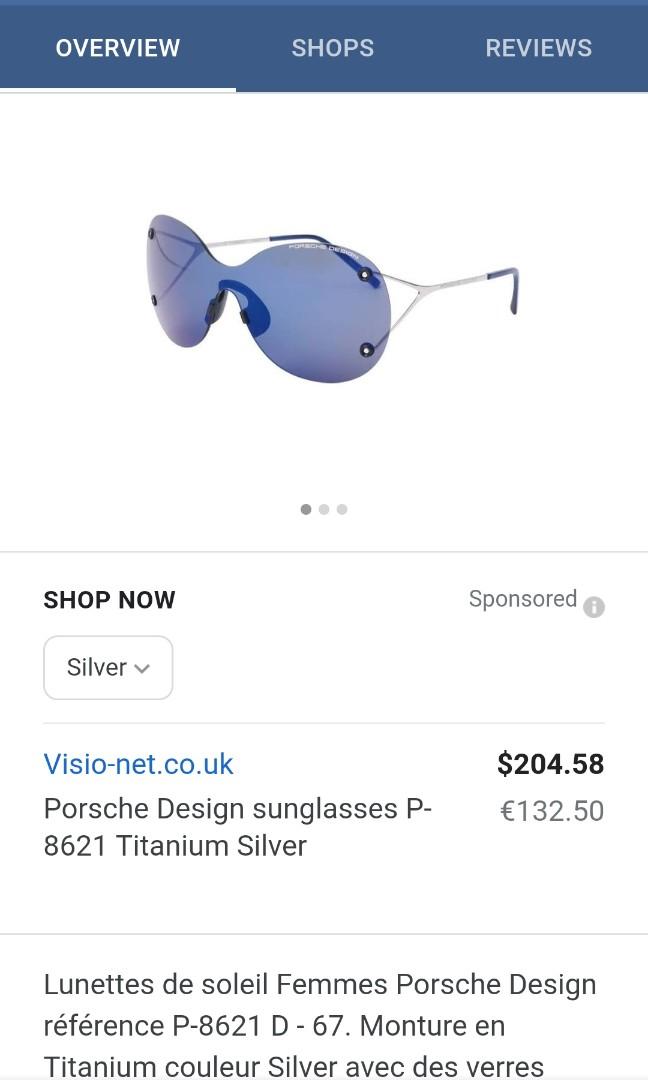Switch to the Shops tab
Screen dimensions: 648x1080
coord(332,48)
